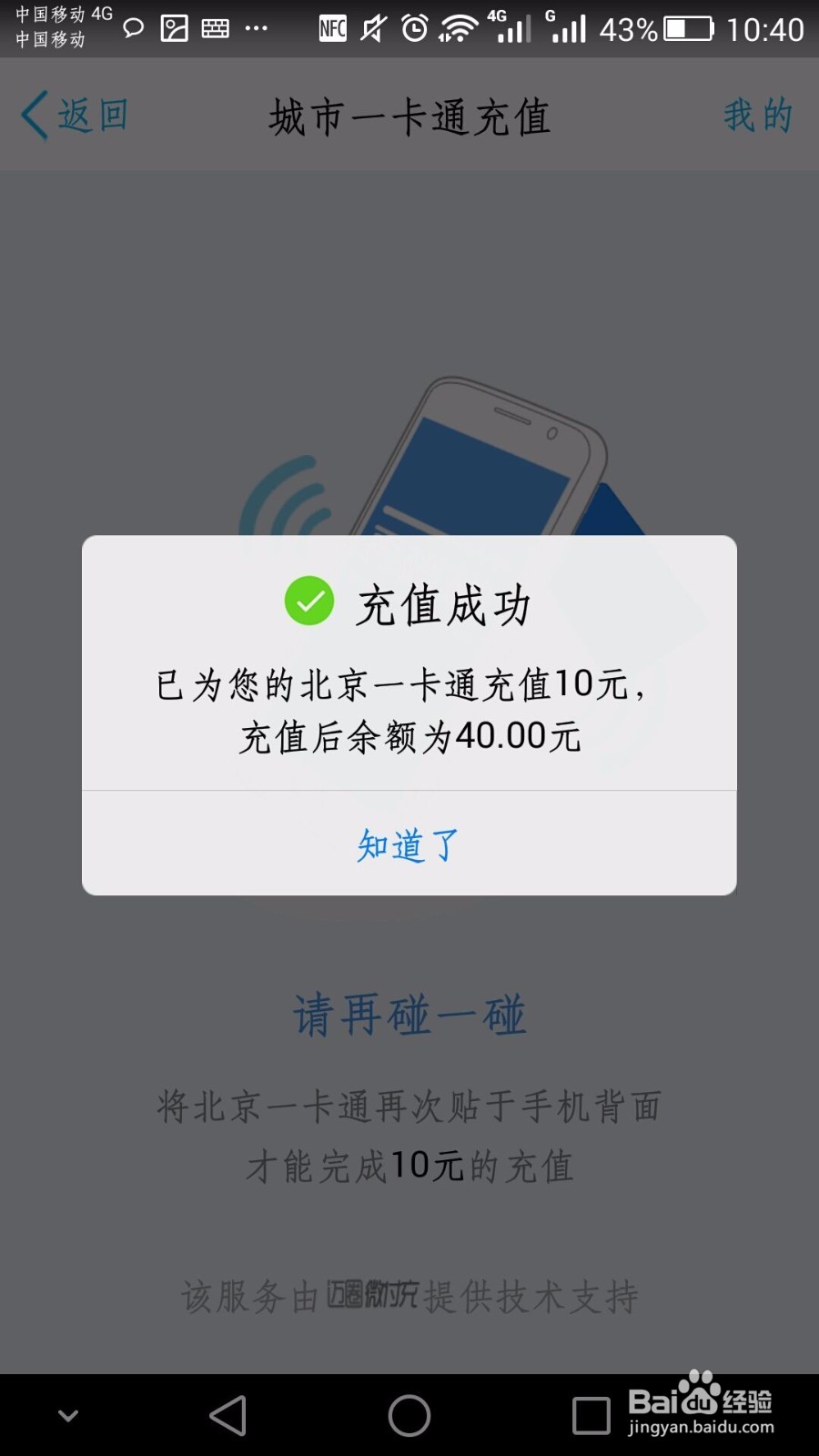Tap the NFC status bar icon
Screen dimensions: 819x1456
pos(333,27)
